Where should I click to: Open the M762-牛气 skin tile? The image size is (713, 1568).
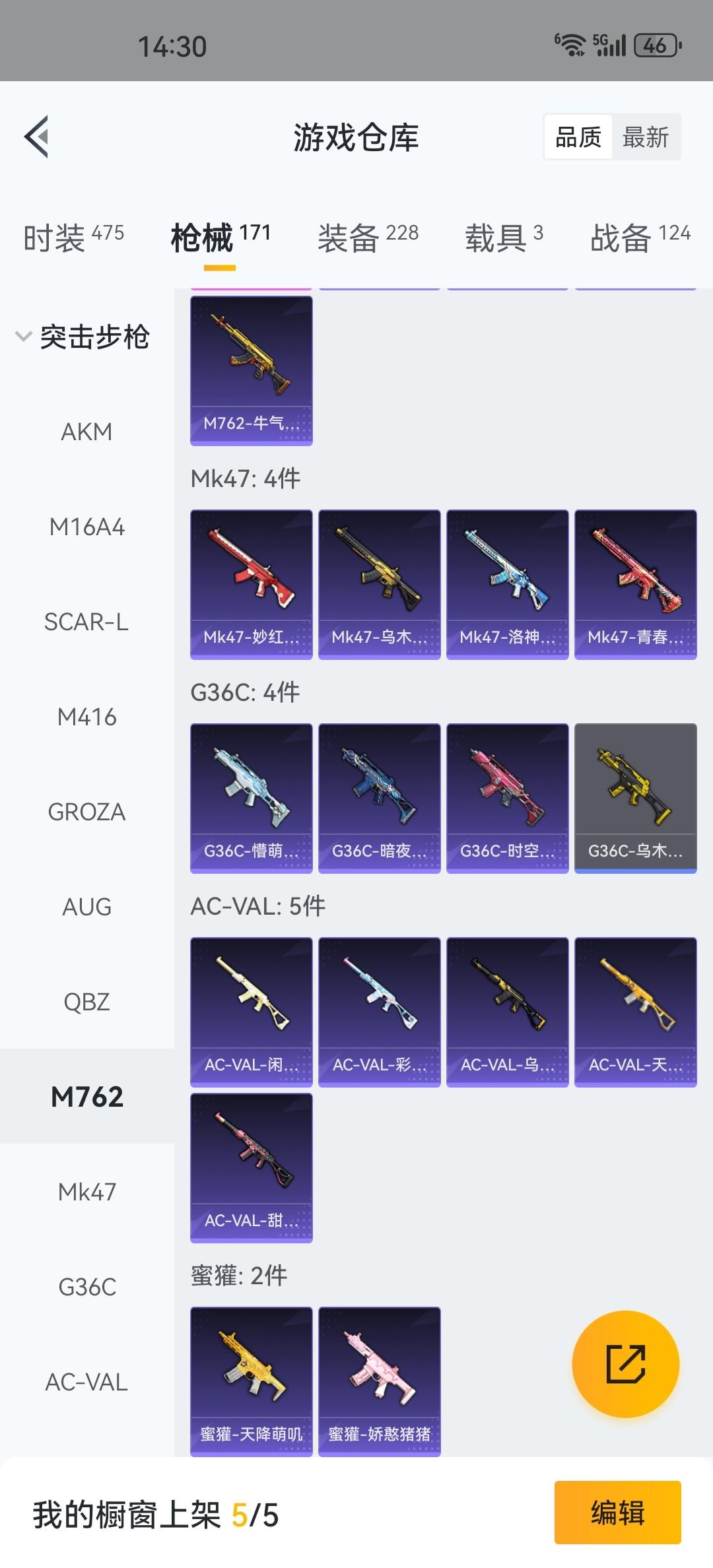pos(251,370)
